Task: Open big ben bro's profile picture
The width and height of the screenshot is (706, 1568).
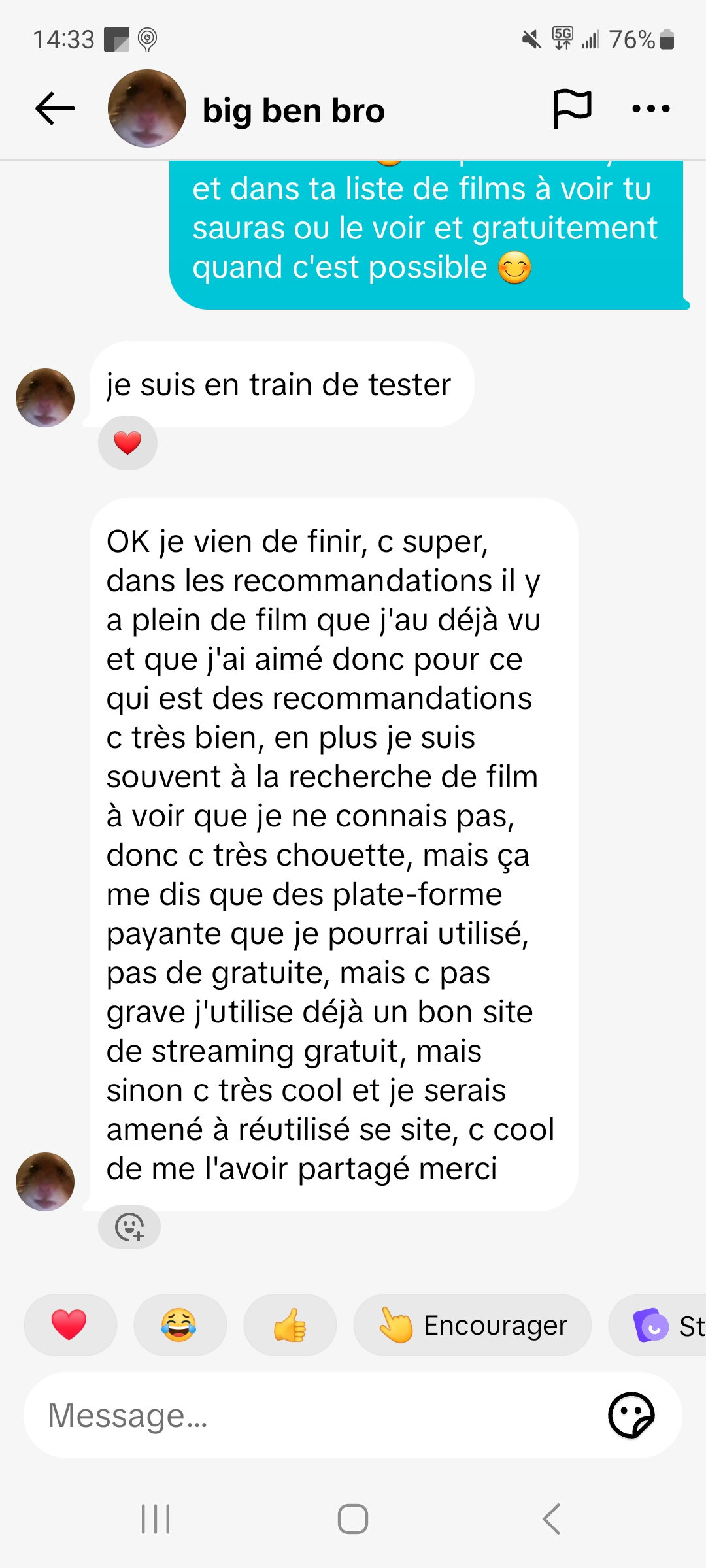Action: pyautogui.click(x=147, y=108)
